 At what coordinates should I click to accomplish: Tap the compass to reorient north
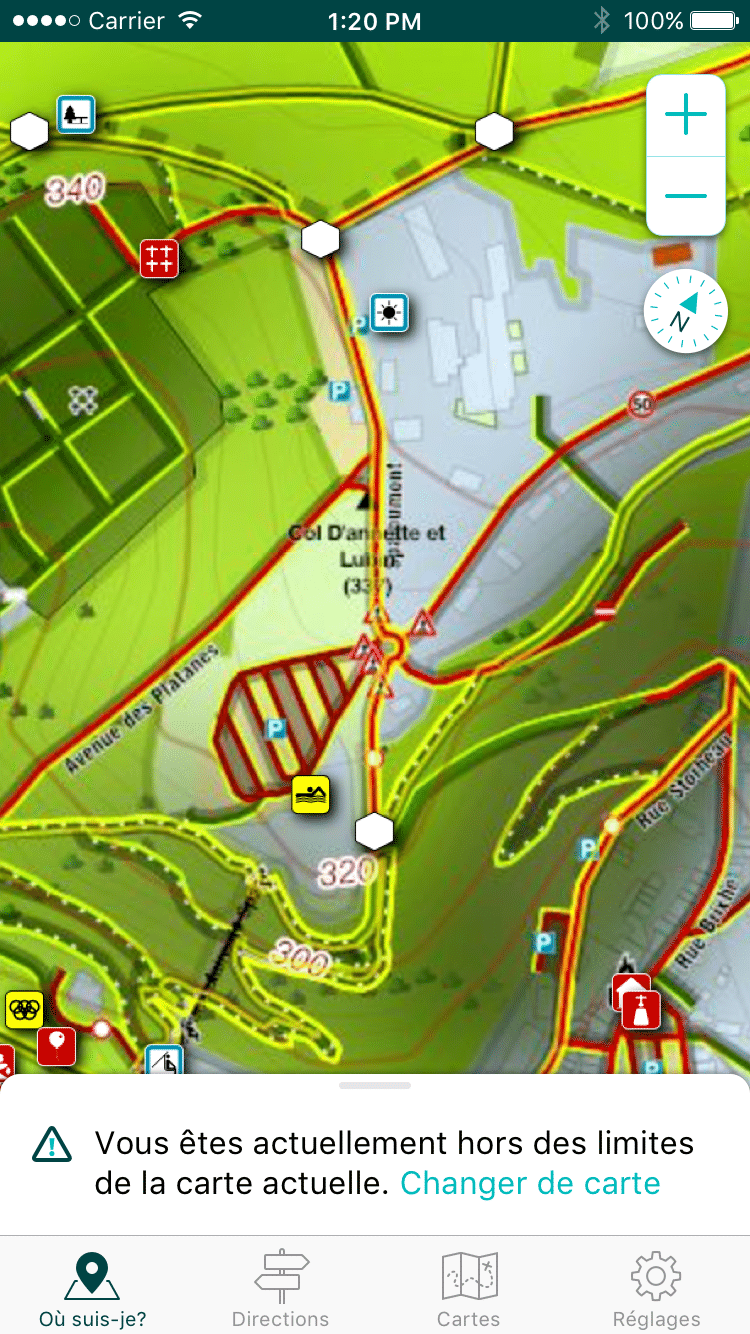click(x=685, y=311)
